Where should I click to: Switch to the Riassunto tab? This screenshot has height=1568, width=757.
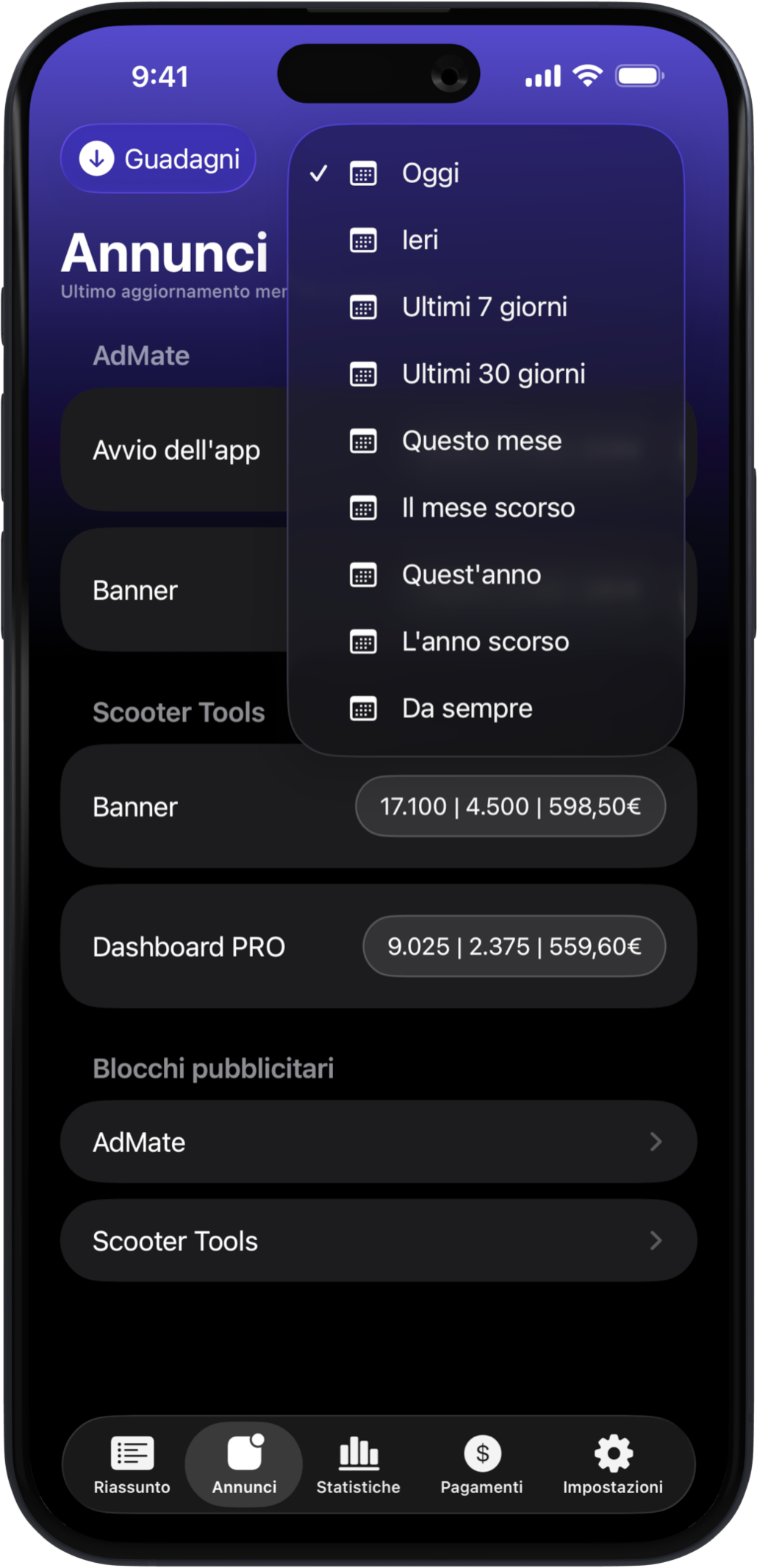coord(132,1464)
